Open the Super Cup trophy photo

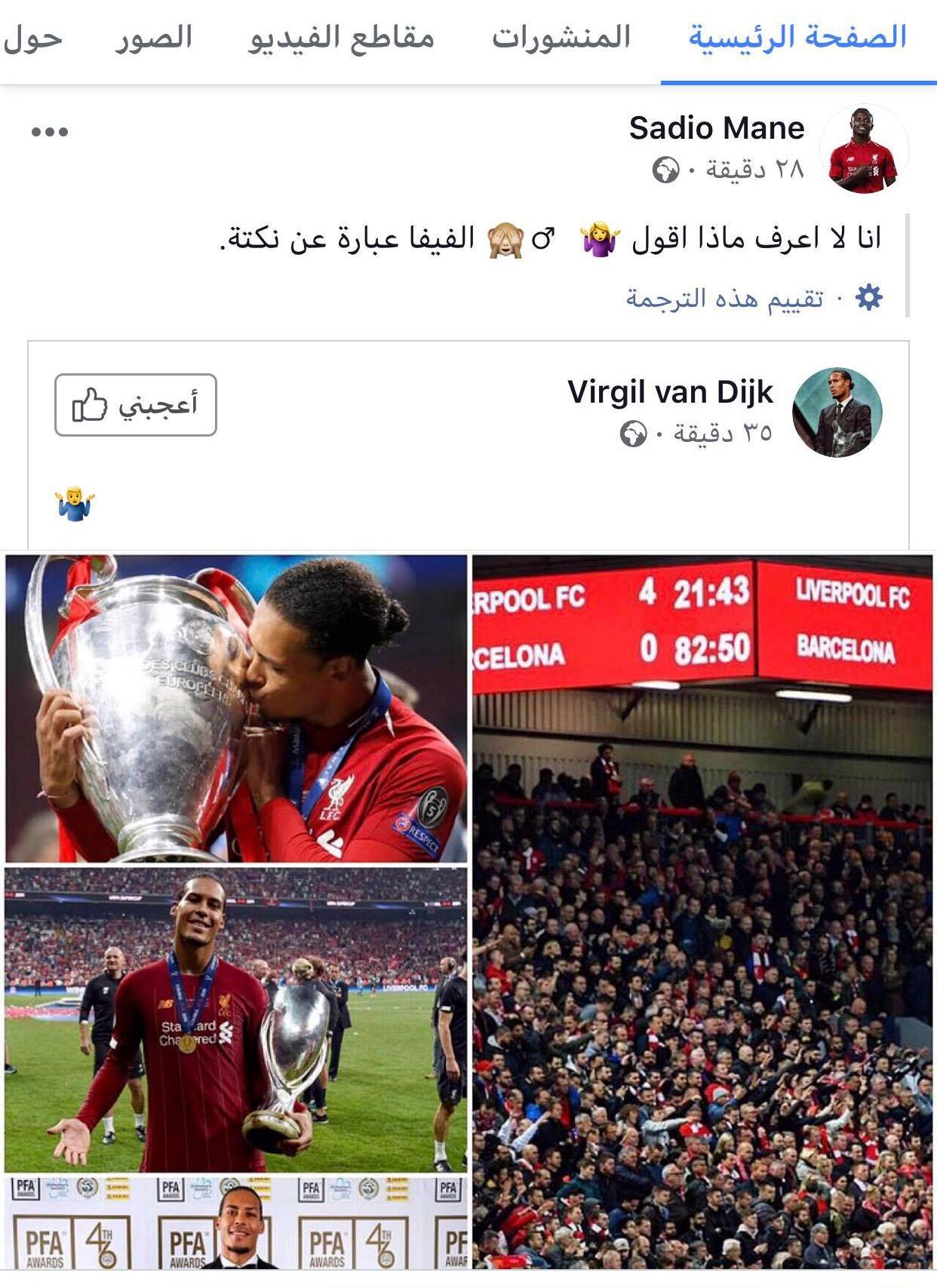(x=236, y=1018)
